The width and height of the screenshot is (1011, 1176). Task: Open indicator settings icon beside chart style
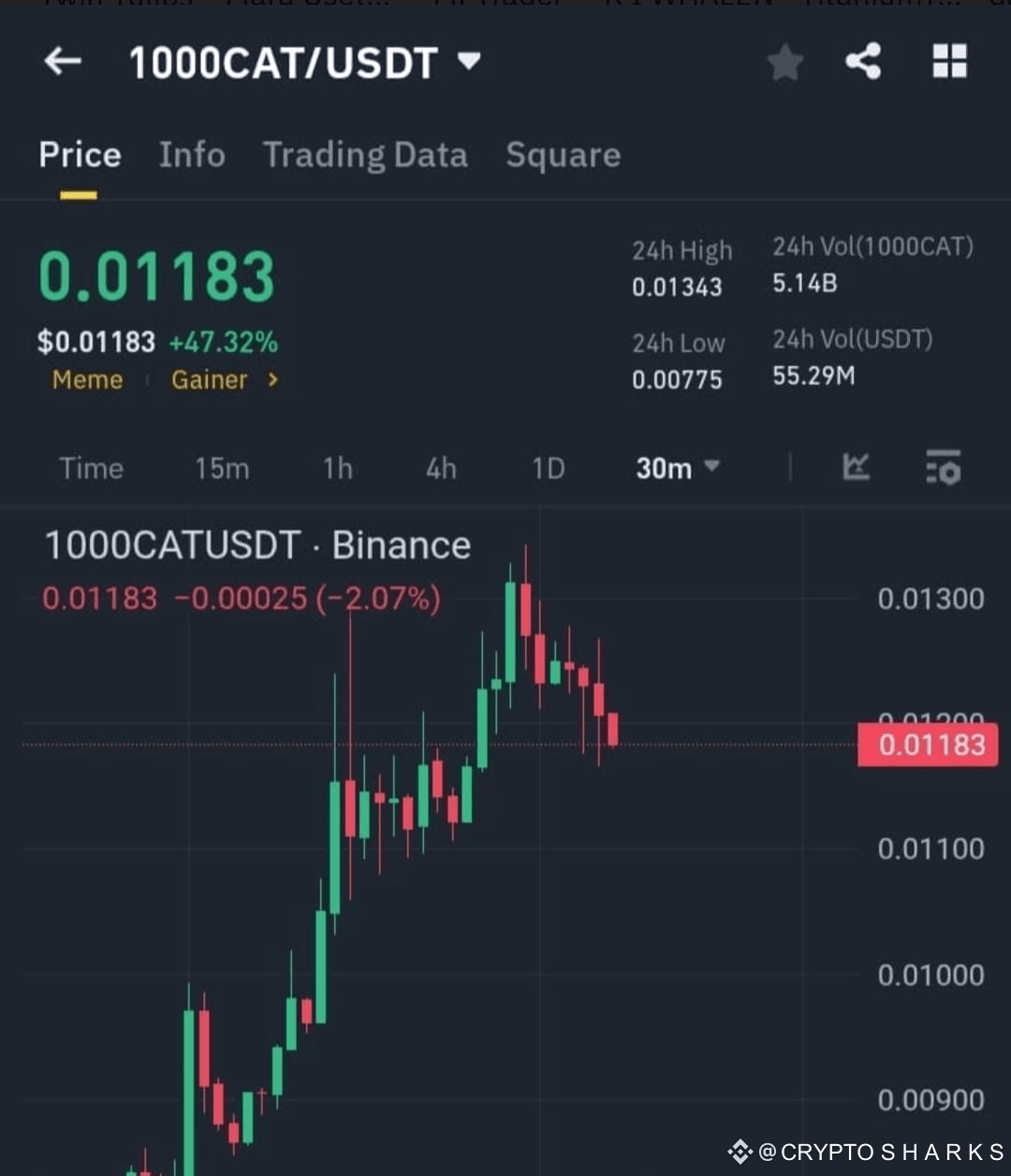(x=943, y=468)
